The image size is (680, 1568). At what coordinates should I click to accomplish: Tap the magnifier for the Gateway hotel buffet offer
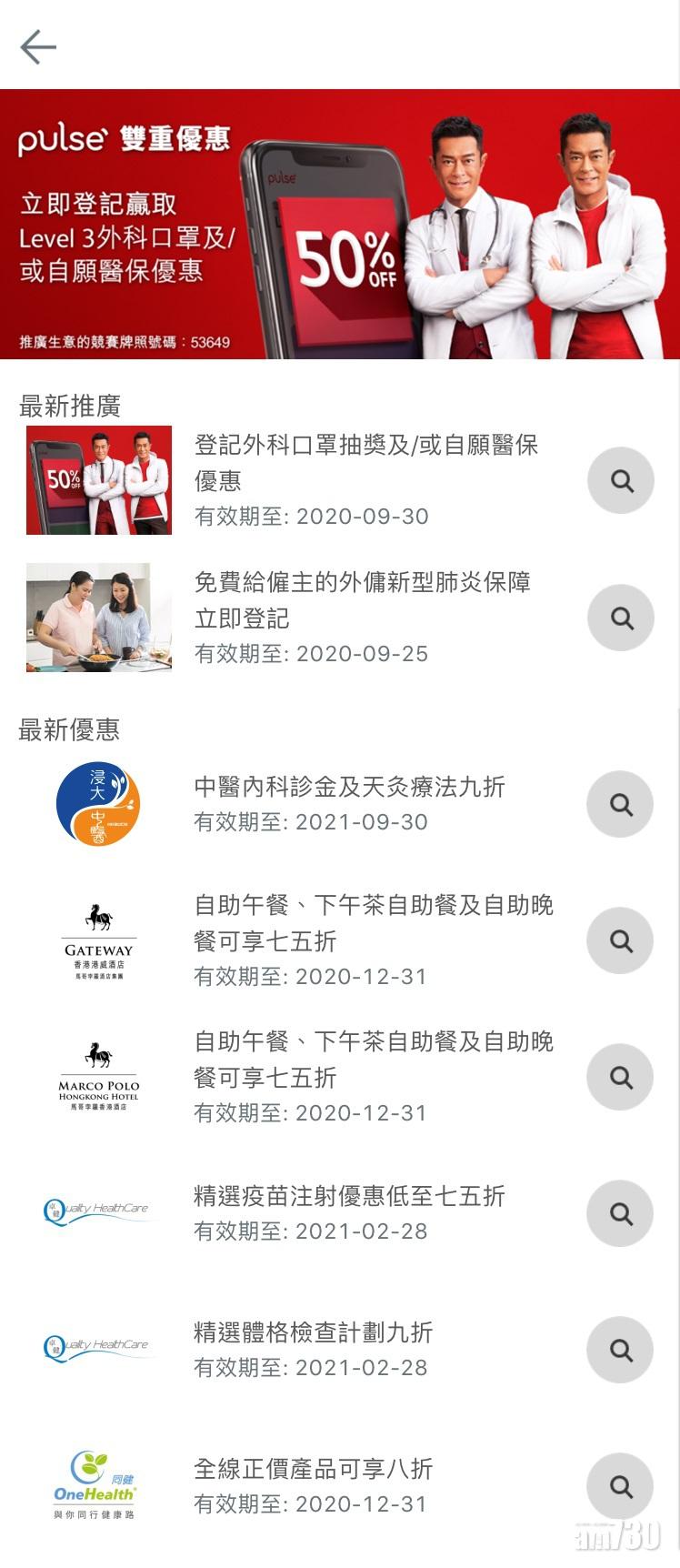pyautogui.click(x=621, y=940)
